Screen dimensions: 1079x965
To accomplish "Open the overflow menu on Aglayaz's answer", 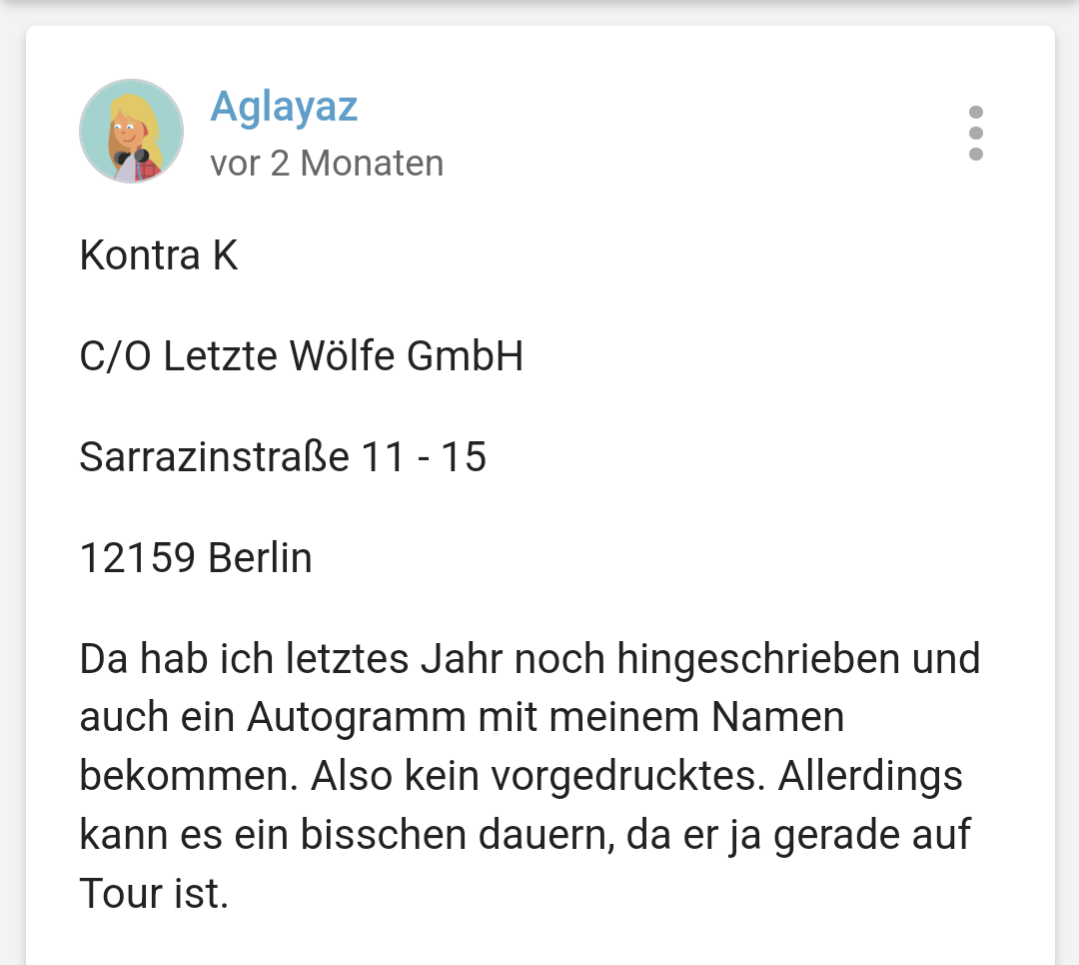I will (x=975, y=133).
